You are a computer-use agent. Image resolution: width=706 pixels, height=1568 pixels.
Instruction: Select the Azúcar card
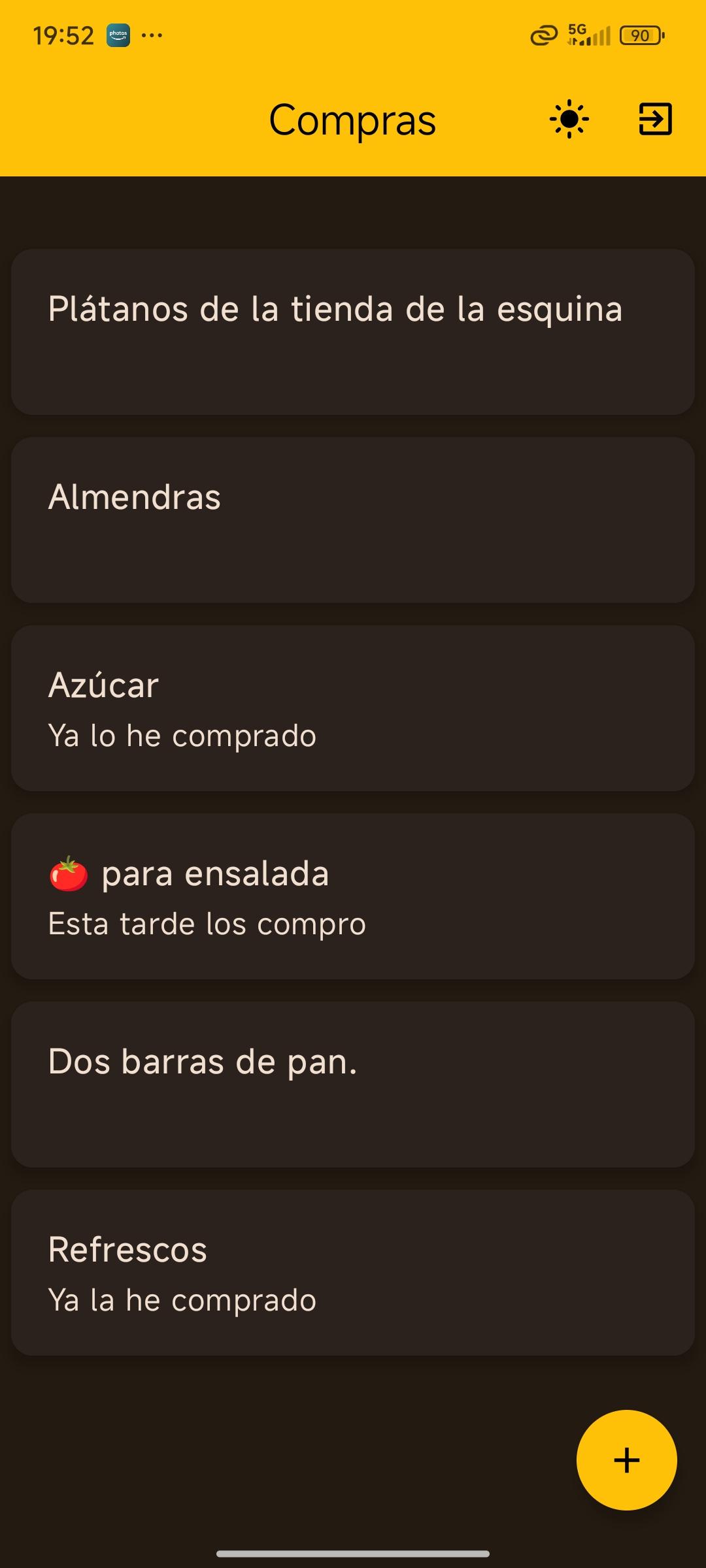[x=353, y=708]
